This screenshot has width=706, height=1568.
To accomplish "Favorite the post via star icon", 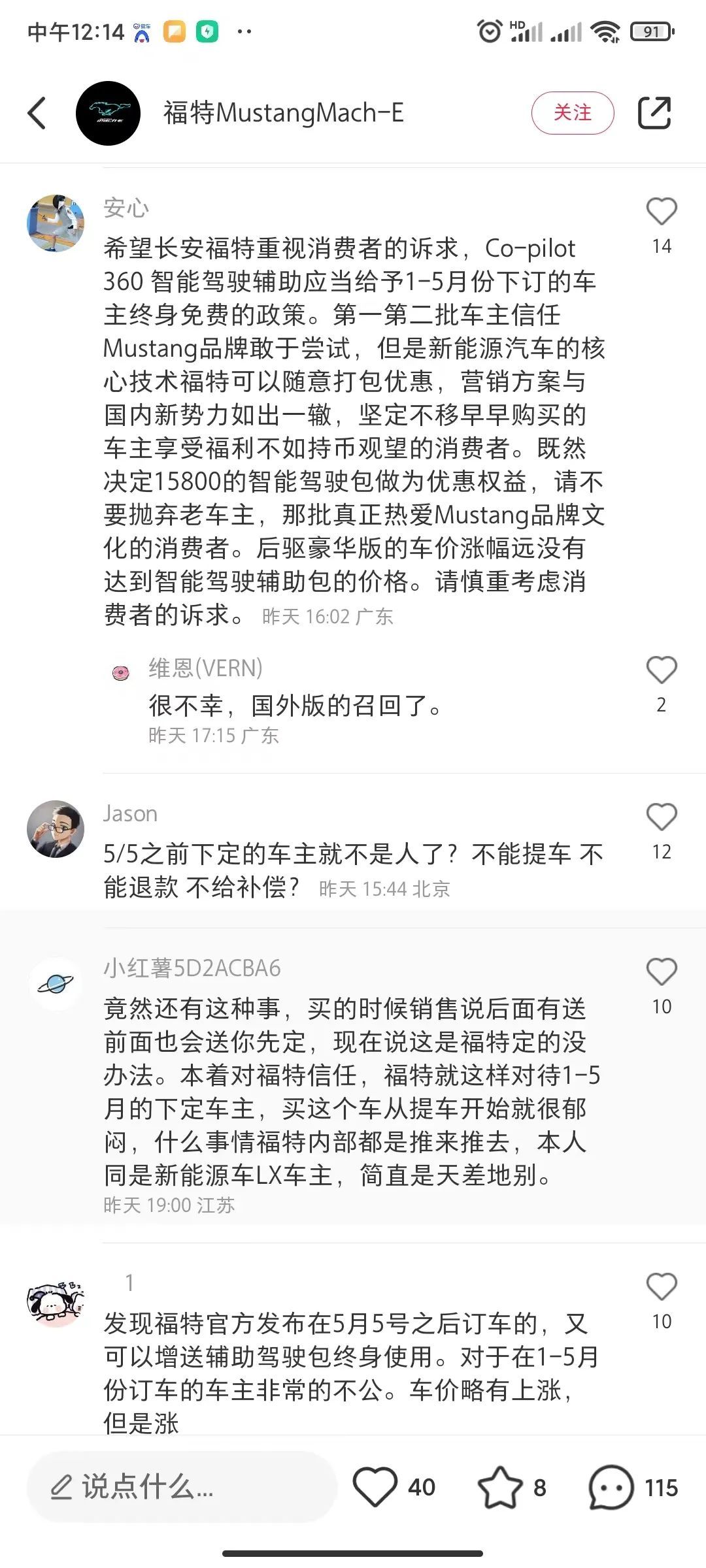I will click(500, 1488).
